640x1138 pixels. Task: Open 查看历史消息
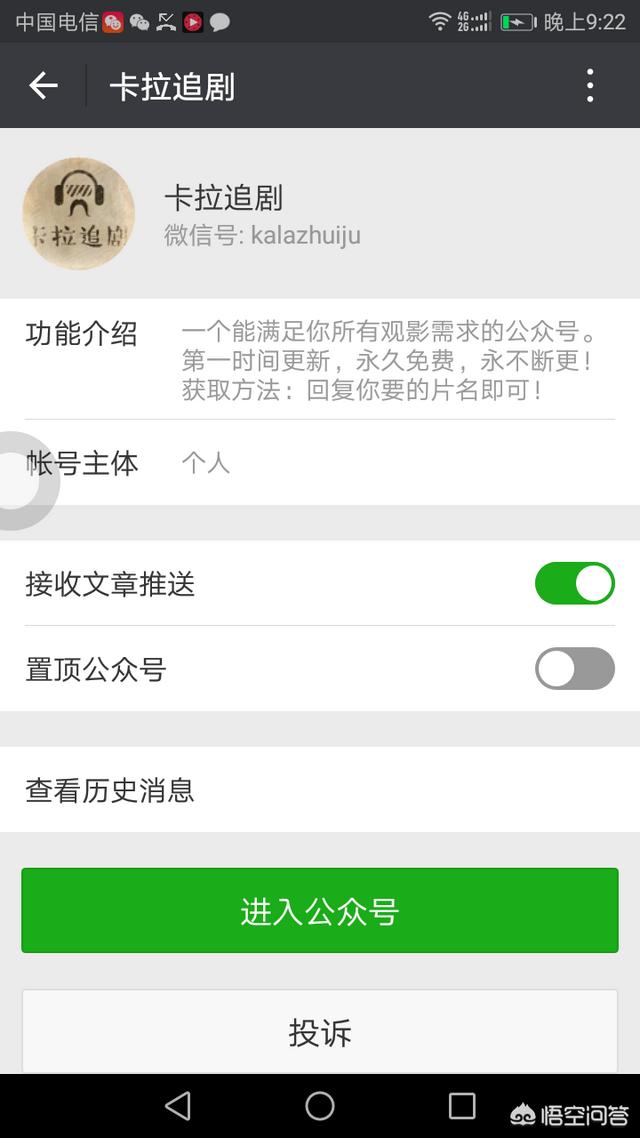click(320, 790)
